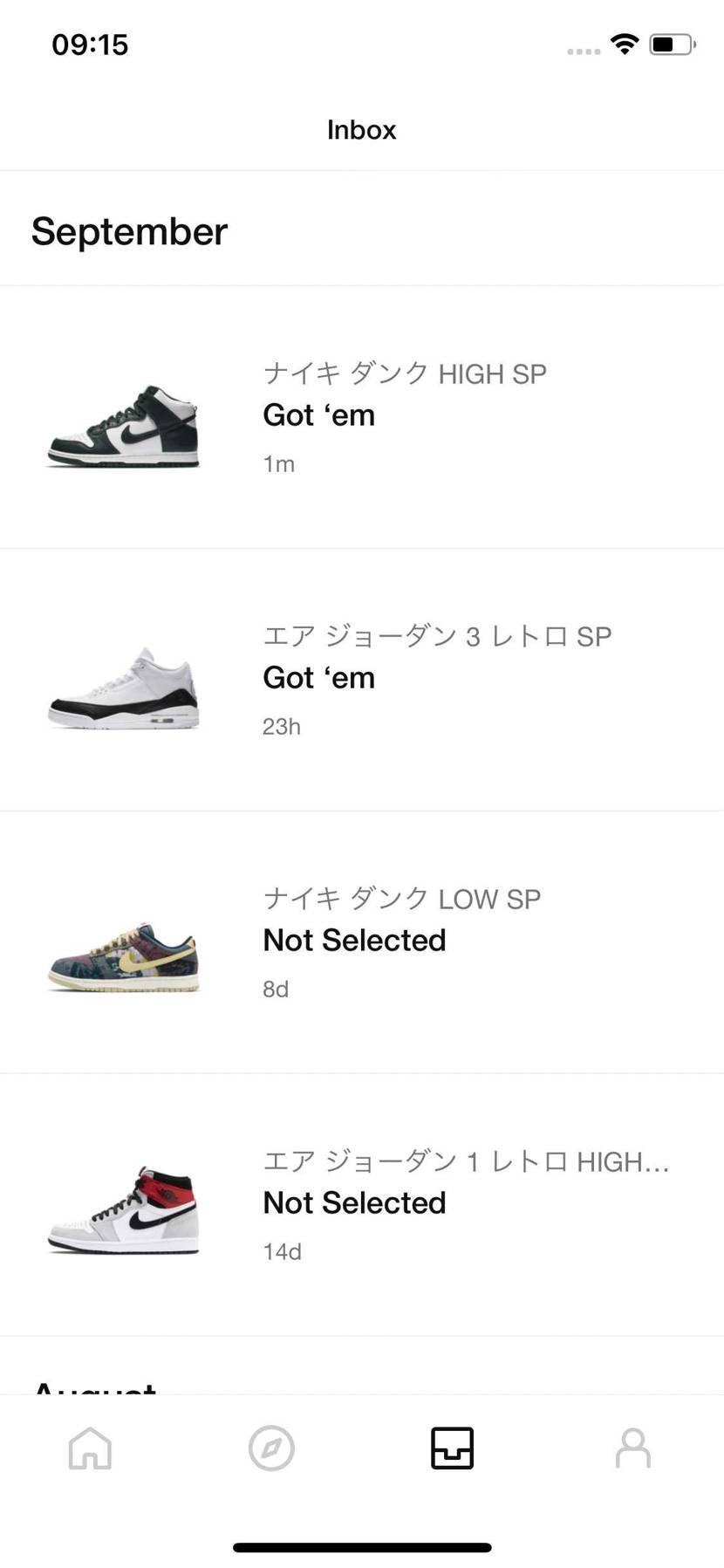Open the ナイキ ダンク HIGH SP message
This screenshot has height=1568, width=724.
coord(361,417)
